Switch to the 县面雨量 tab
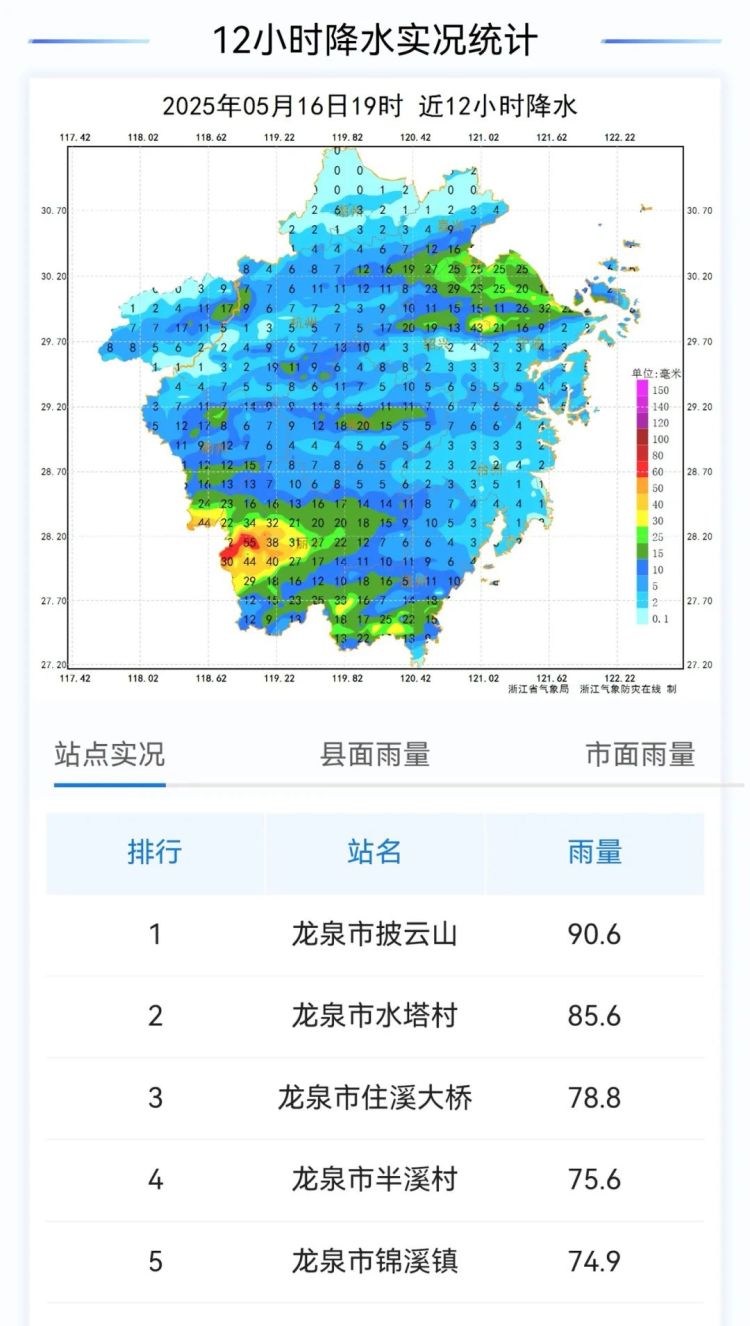 pyautogui.click(x=375, y=755)
